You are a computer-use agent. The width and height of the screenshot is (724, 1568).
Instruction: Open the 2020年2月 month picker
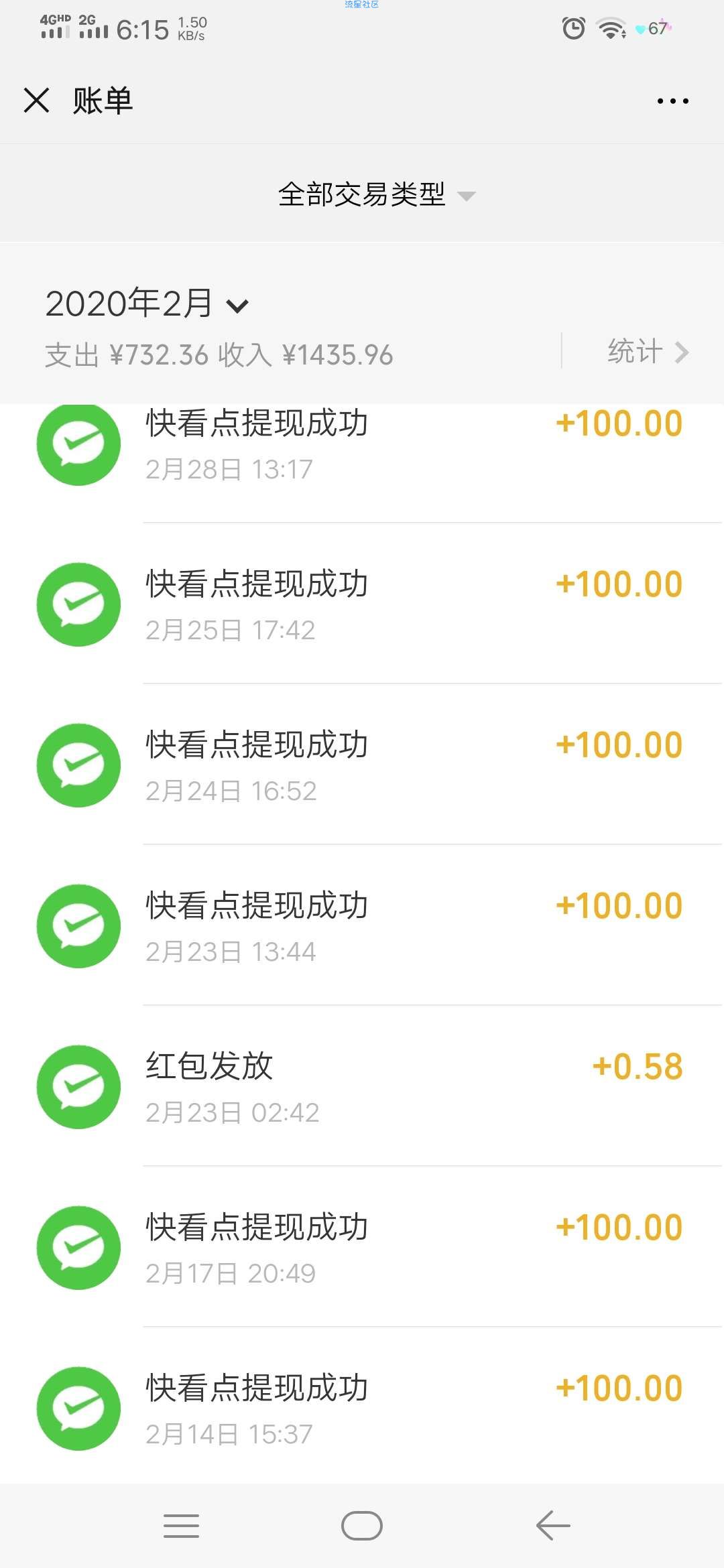tap(147, 304)
